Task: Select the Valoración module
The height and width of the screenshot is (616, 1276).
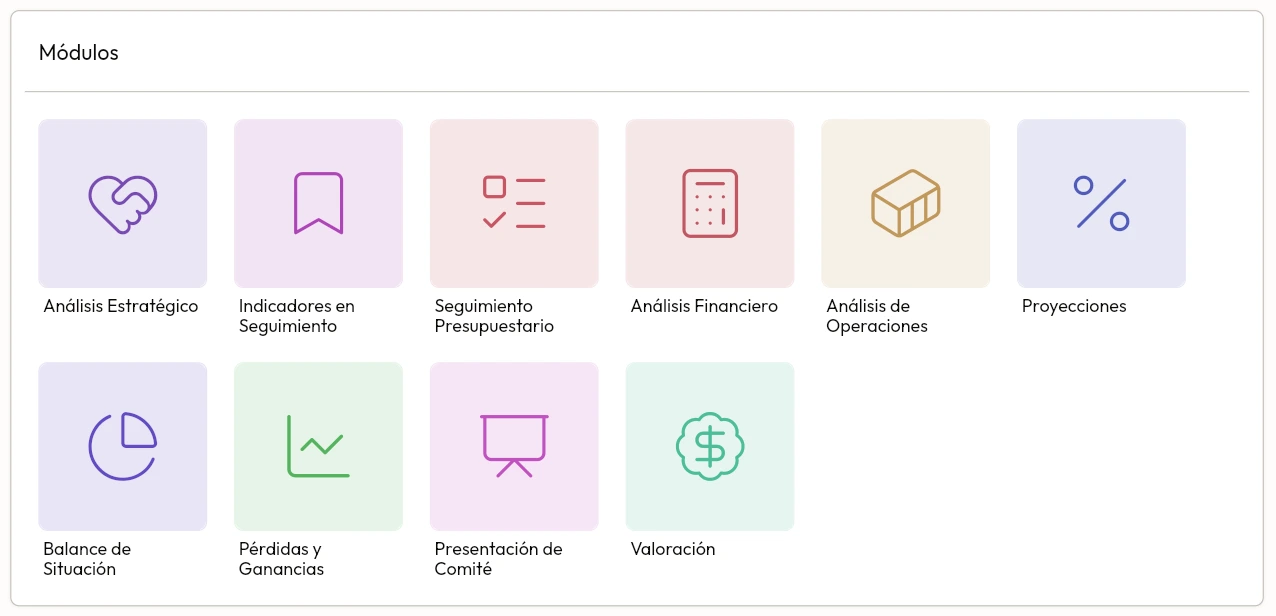Action: (710, 446)
